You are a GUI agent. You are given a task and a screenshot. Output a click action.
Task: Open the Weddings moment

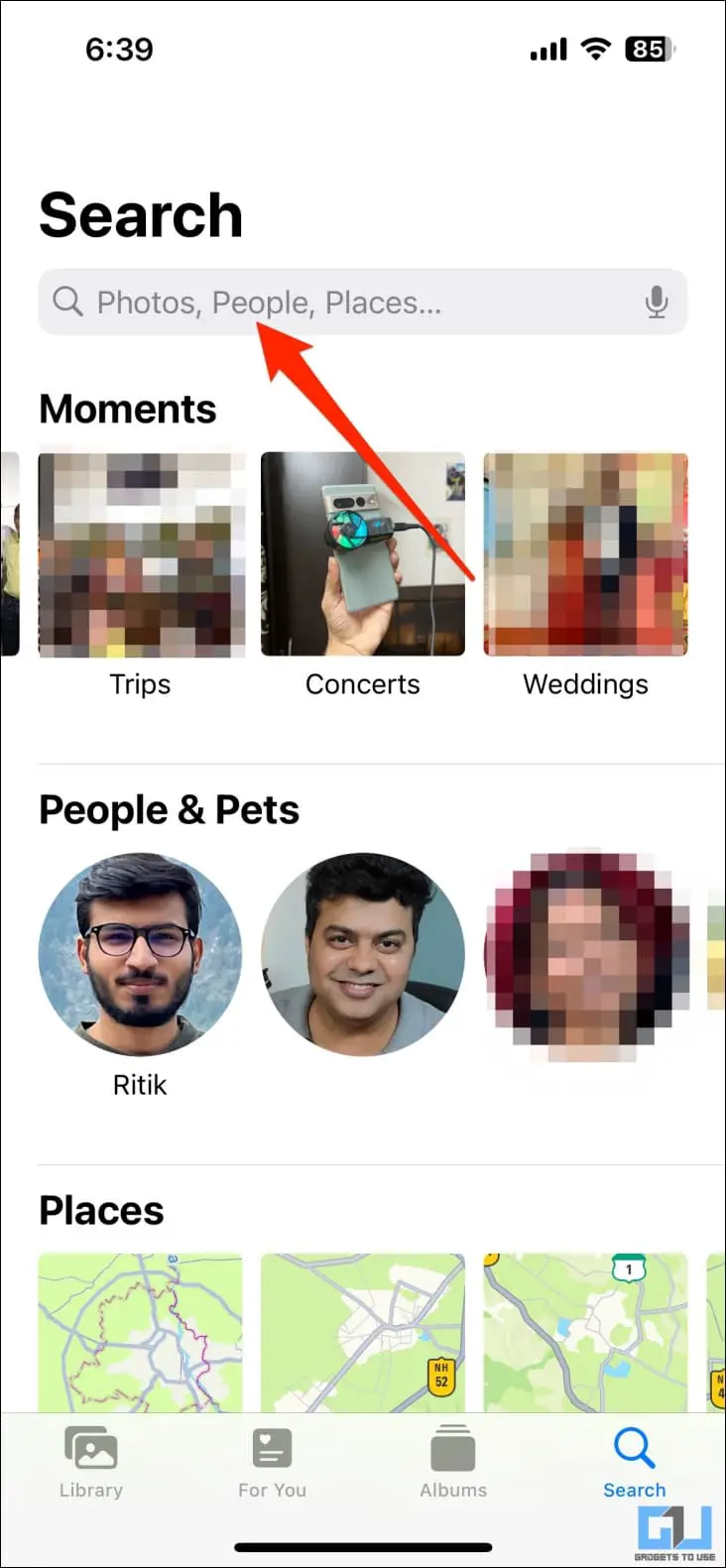(585, 555)
